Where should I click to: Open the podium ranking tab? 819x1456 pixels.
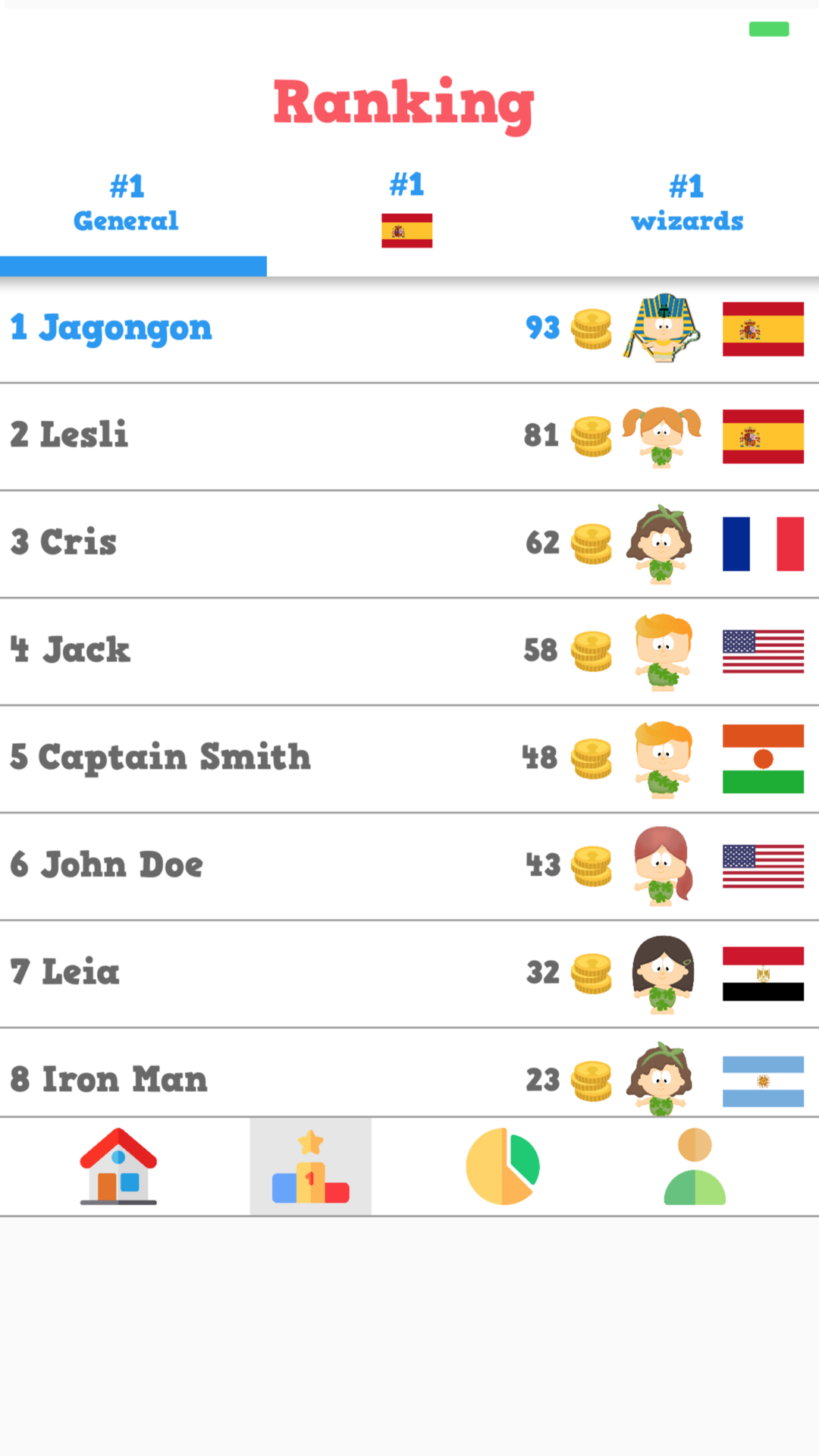pyautogui.click(x=311, y=1166)
